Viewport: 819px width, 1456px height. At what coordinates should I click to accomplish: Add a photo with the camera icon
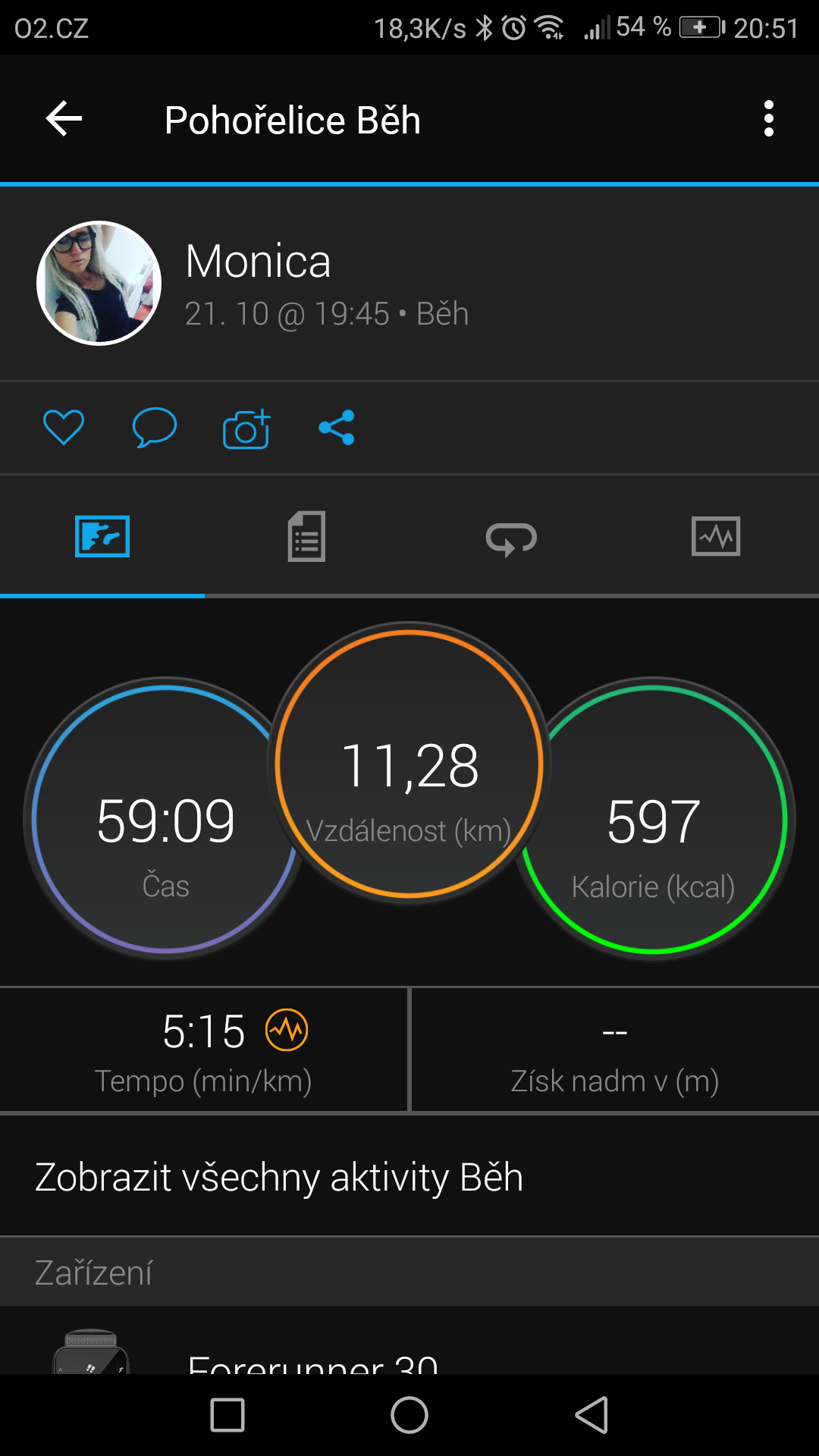tap(246, 428)
